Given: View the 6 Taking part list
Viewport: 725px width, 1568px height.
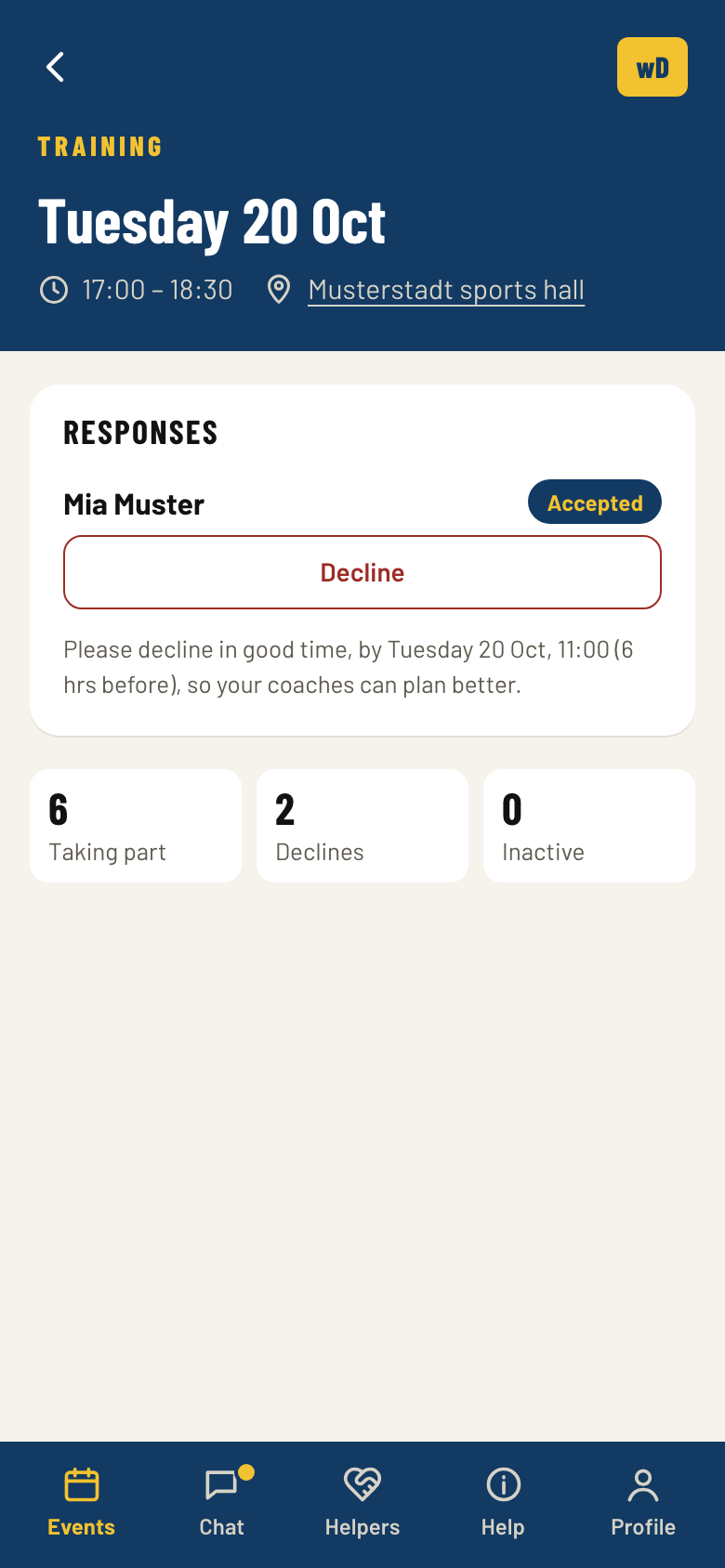Looking at the screenshot, I should [136, 826].
